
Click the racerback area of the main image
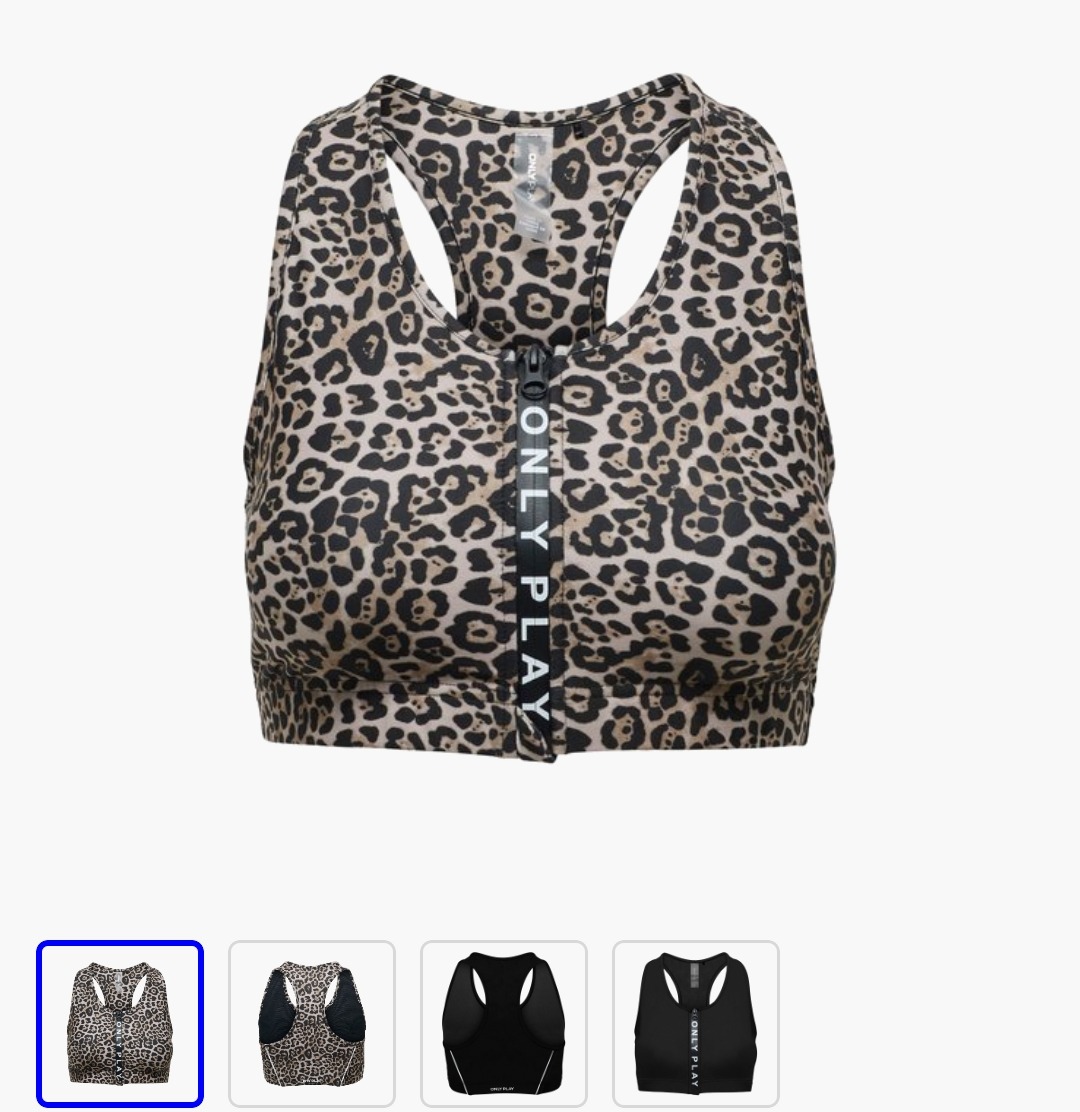(x=540, y=180)
